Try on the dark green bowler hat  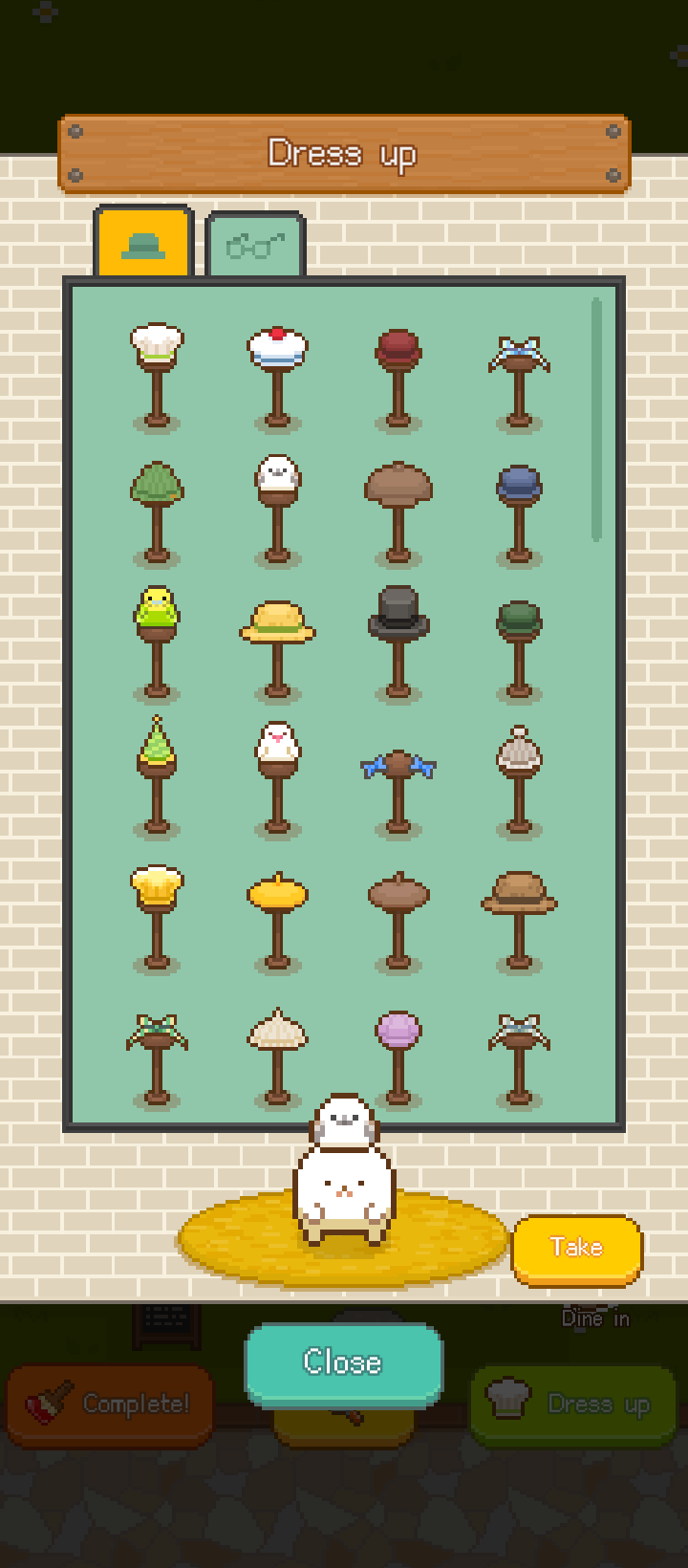pos(519,619)
